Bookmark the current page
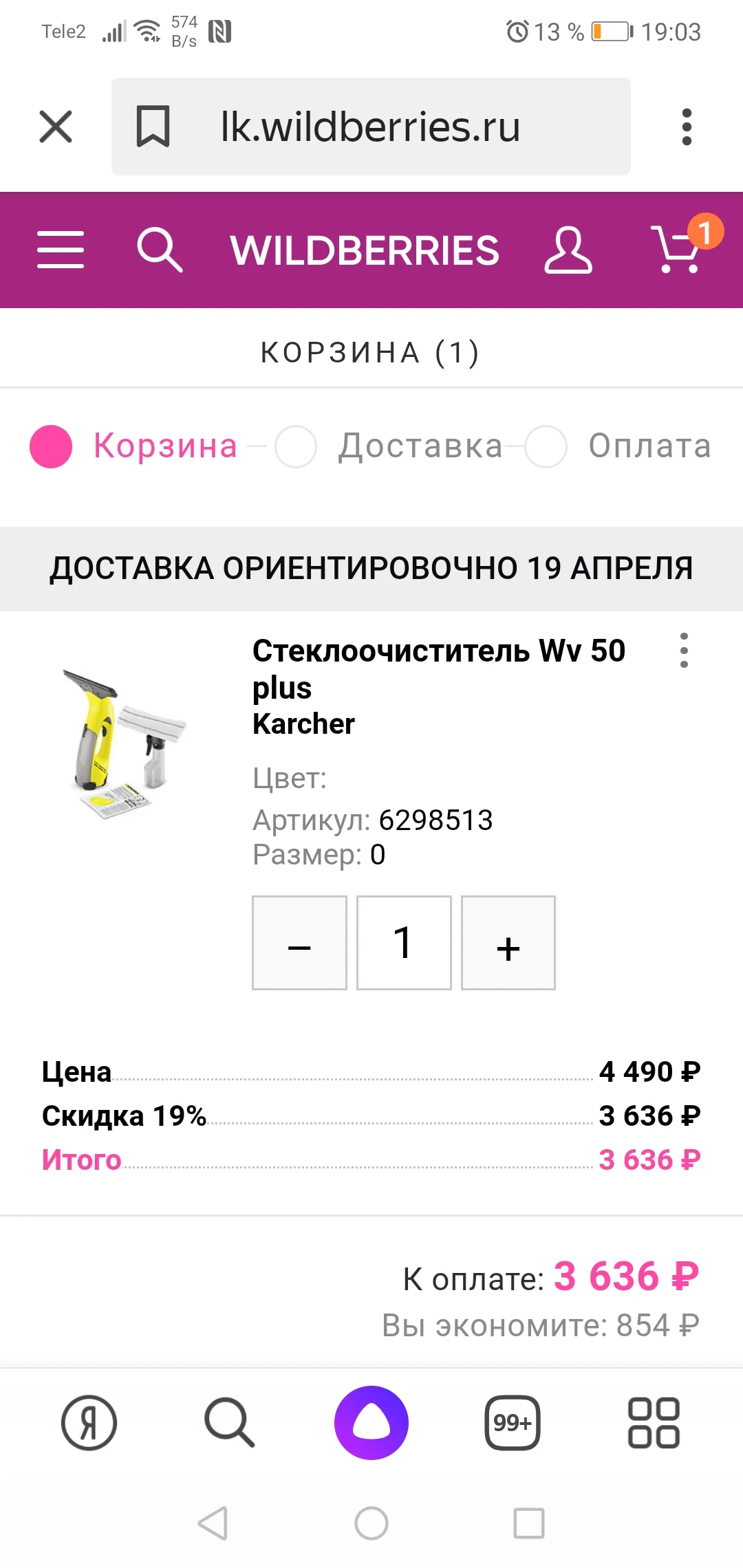The width and height of the screenshot is (743, 1568). tap(153, 127)
